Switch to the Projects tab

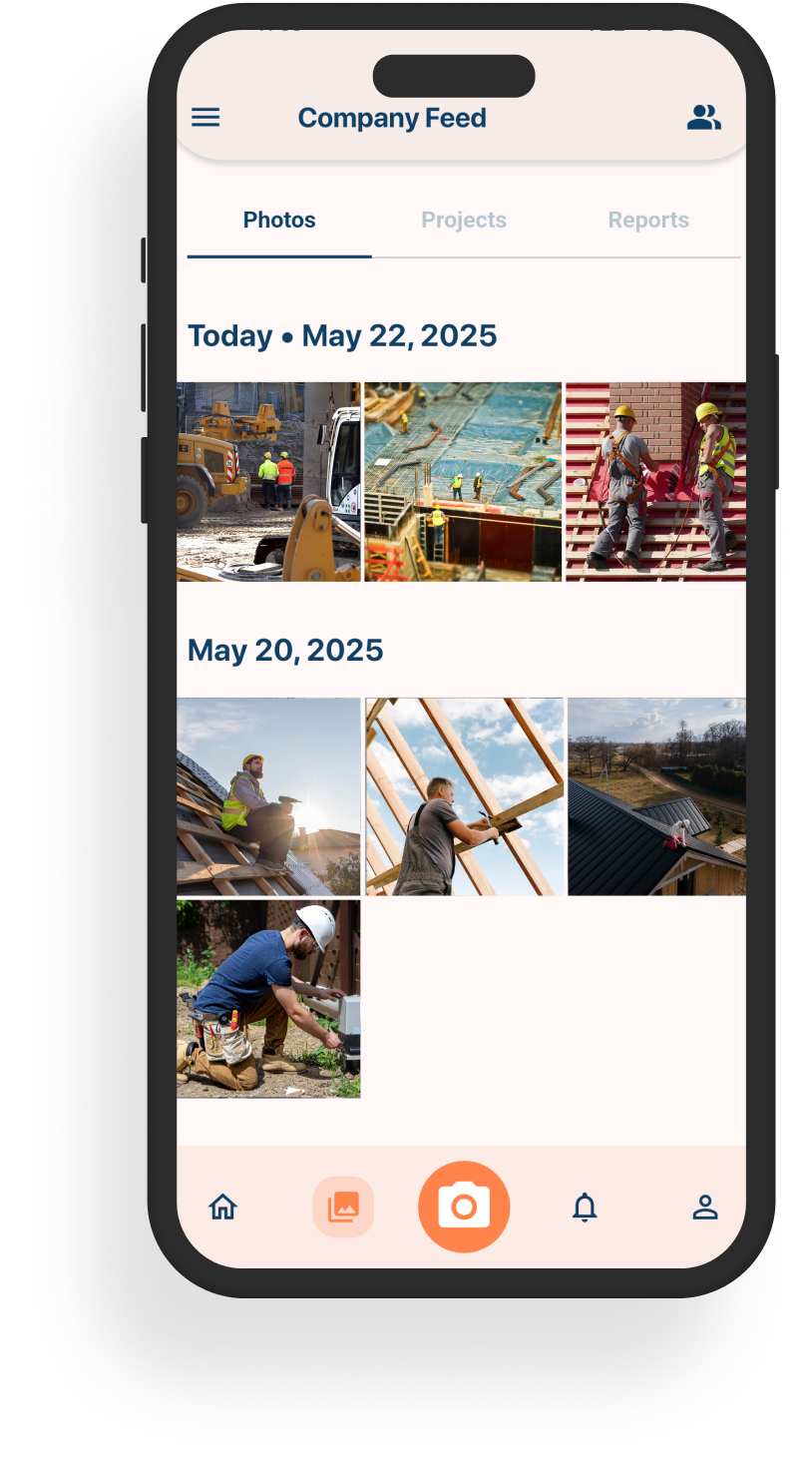[464, 220]
